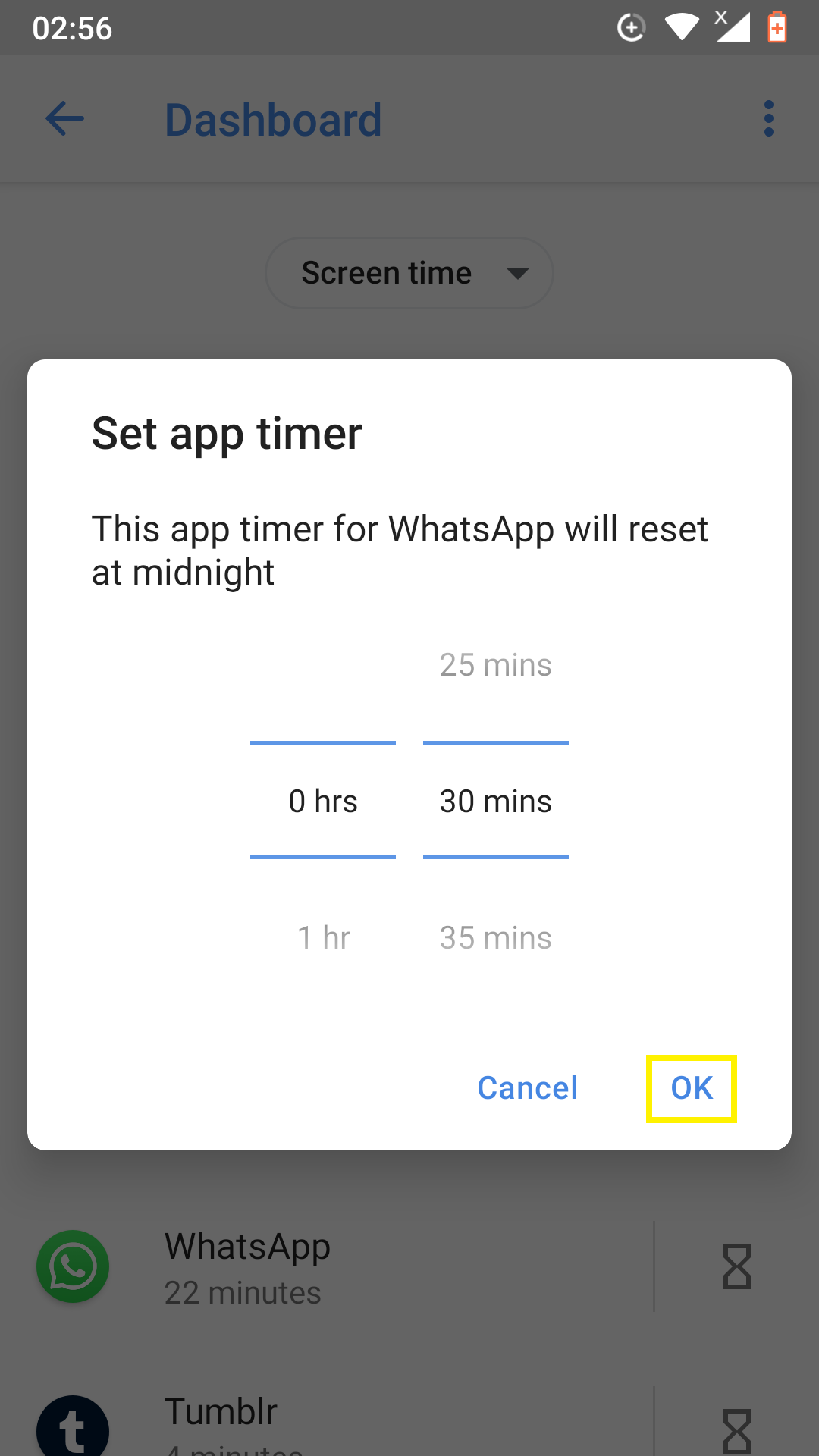The image size is (819, 1456).
Task: Tap the 30 mins selected value
Action: point(496,802)
